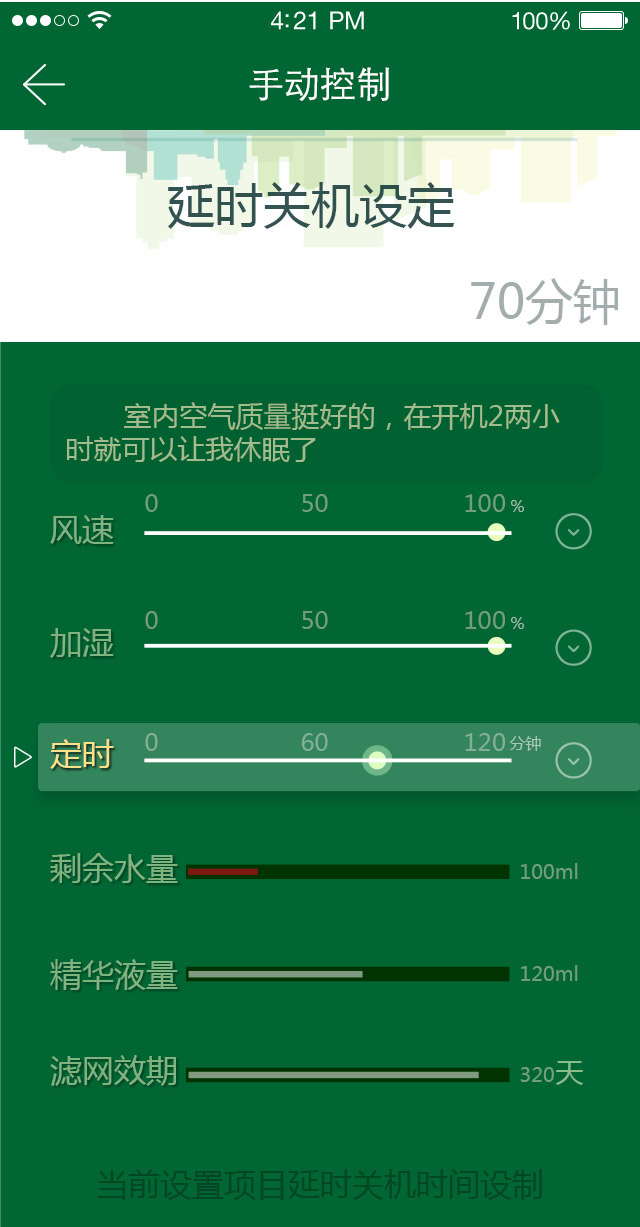
Task: Expand the 风速 dropdown chevron
Action: coord(573,532)
